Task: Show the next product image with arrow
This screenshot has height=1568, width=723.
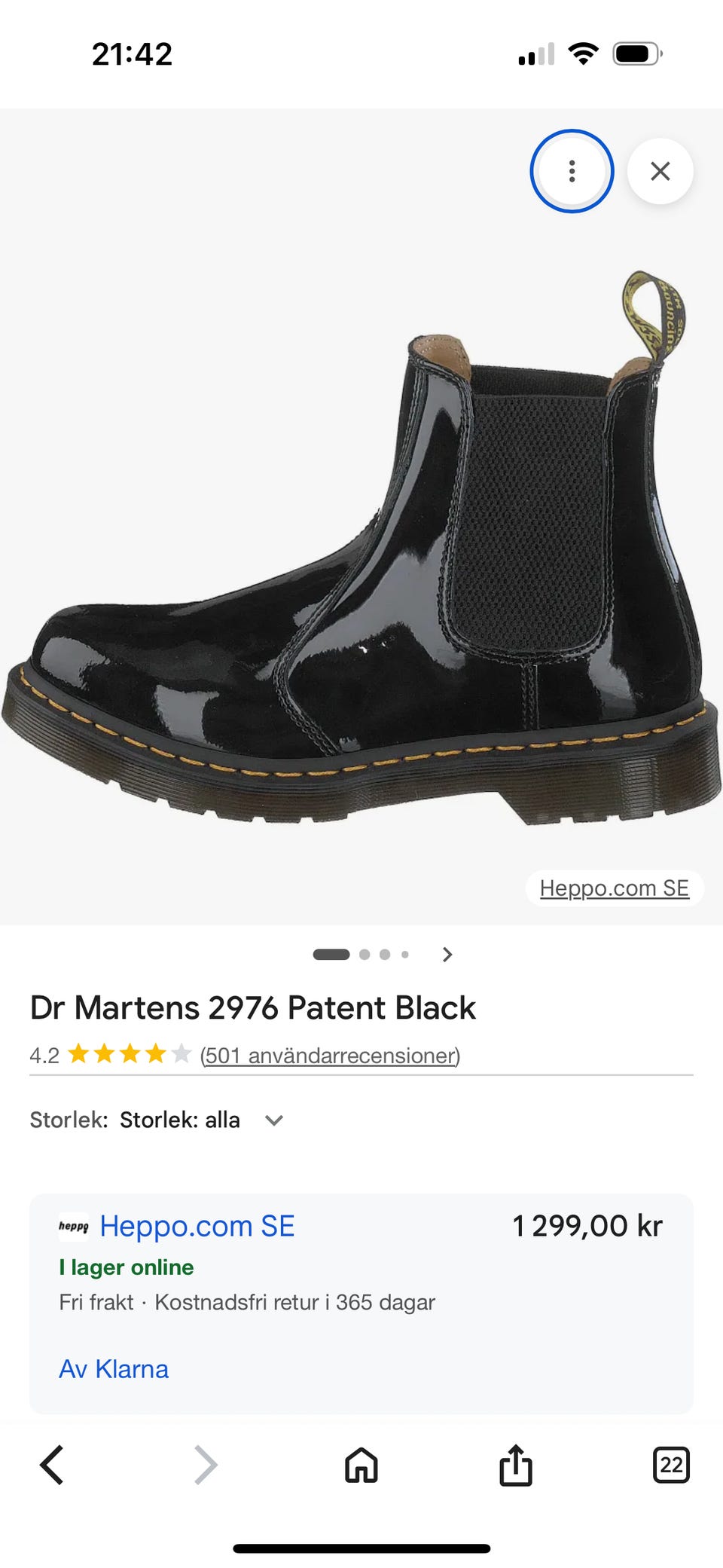Action: click(x=447, y=955)
